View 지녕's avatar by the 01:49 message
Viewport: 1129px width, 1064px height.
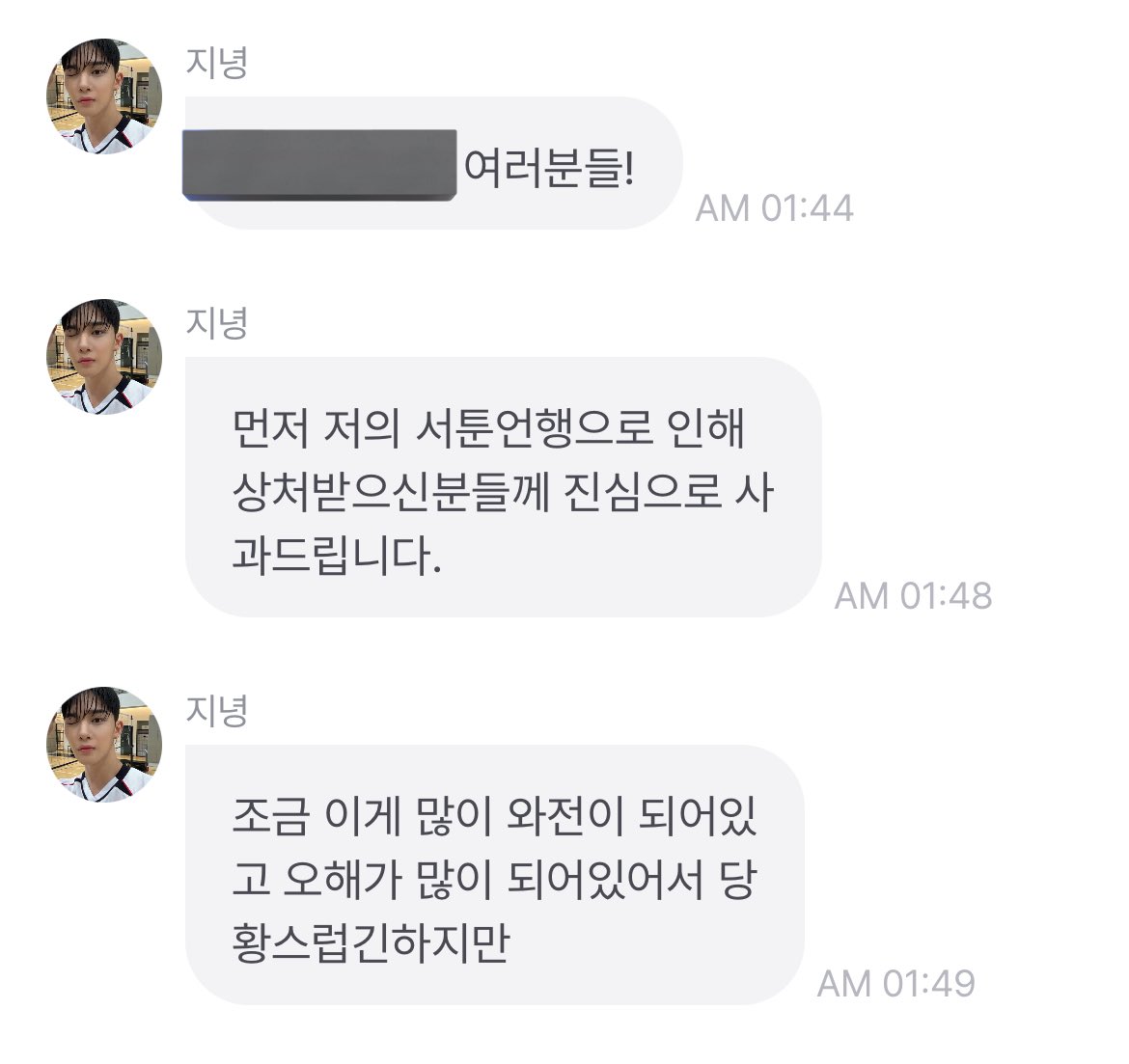point(104,745)
